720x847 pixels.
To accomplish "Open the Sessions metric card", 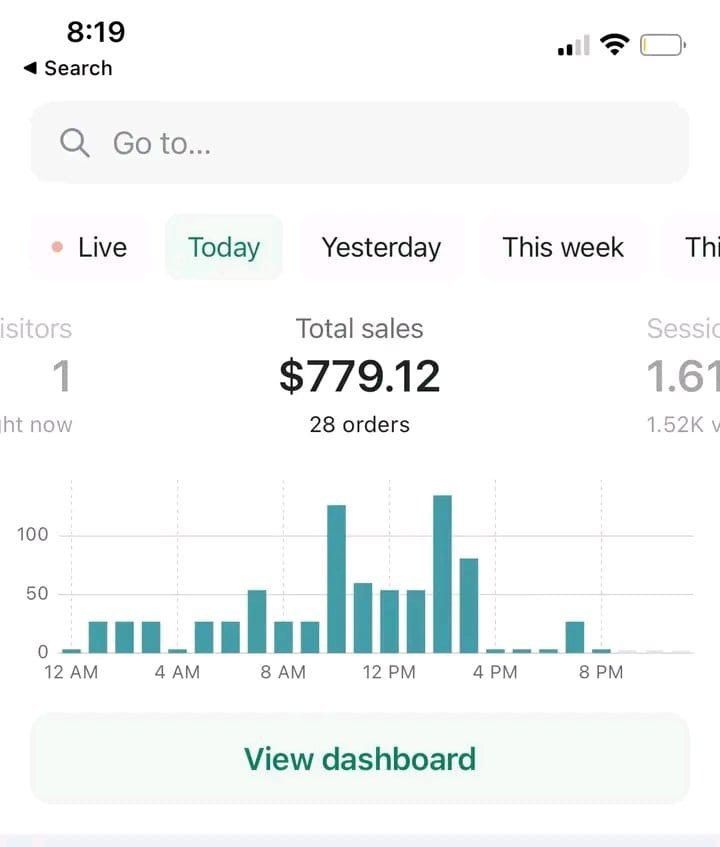I will click(690, 376).
